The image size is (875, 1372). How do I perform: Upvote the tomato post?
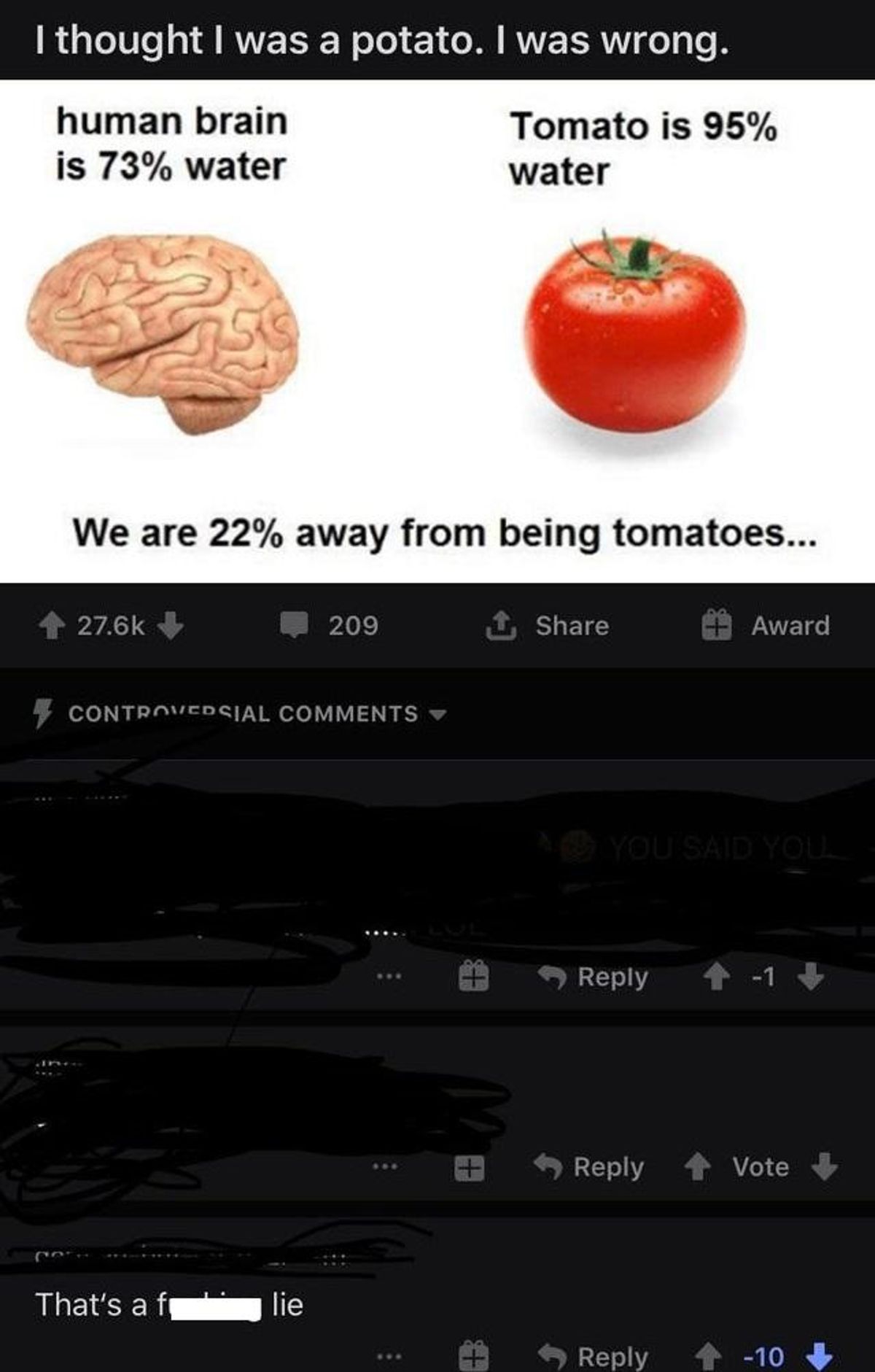[50, 626]
